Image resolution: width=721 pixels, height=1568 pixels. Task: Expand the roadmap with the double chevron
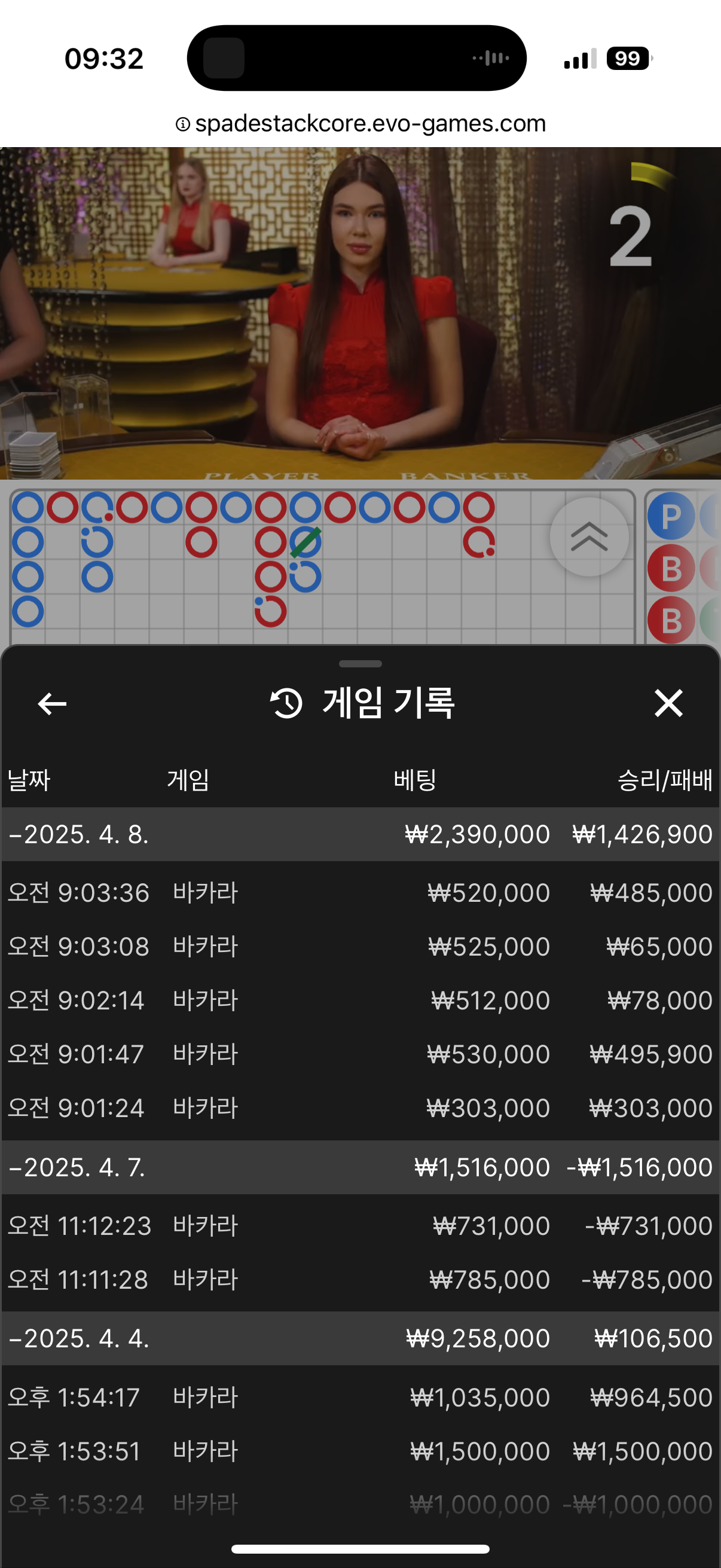(588, 537)
